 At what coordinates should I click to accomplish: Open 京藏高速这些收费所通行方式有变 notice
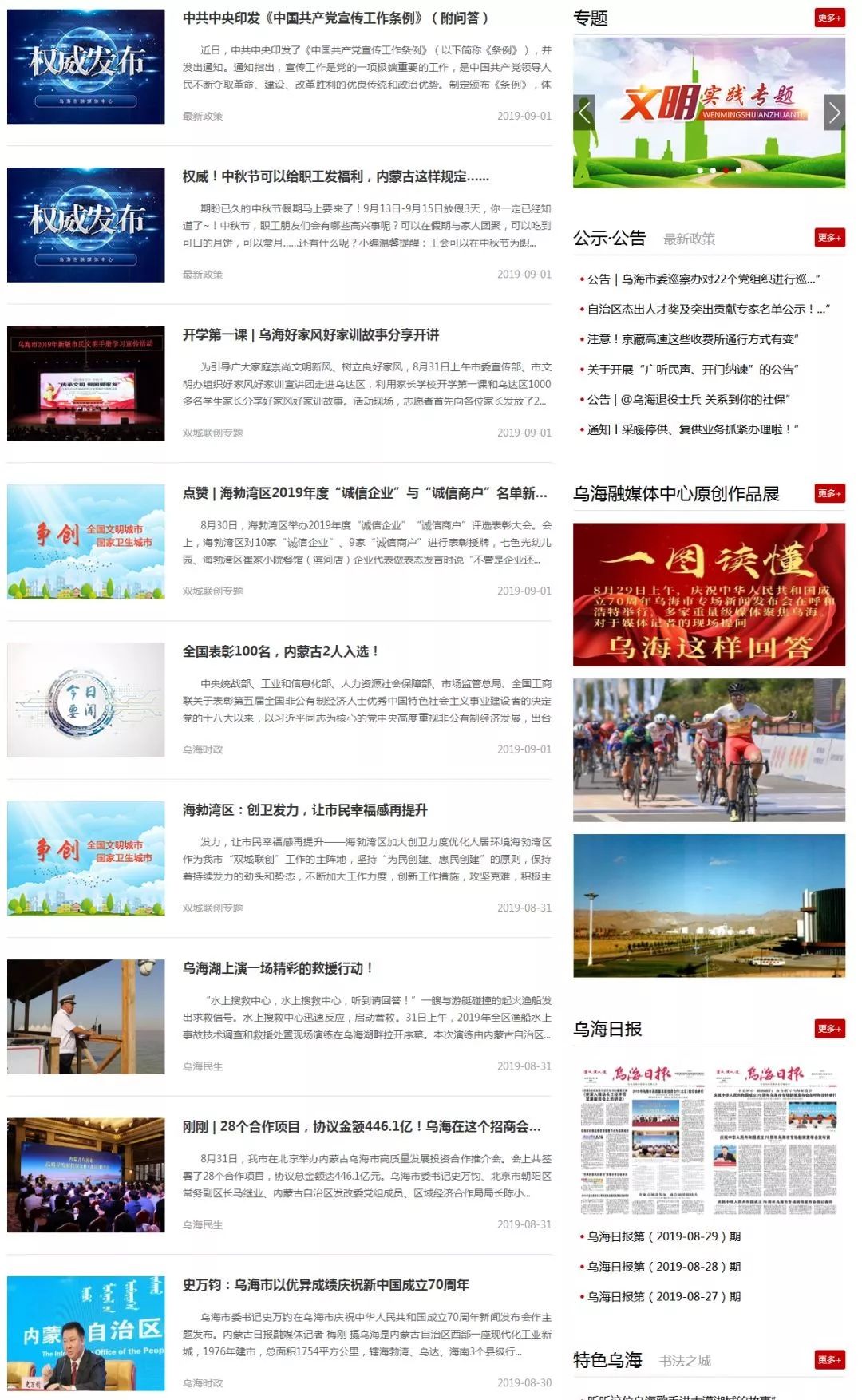[x=693, y=339]
